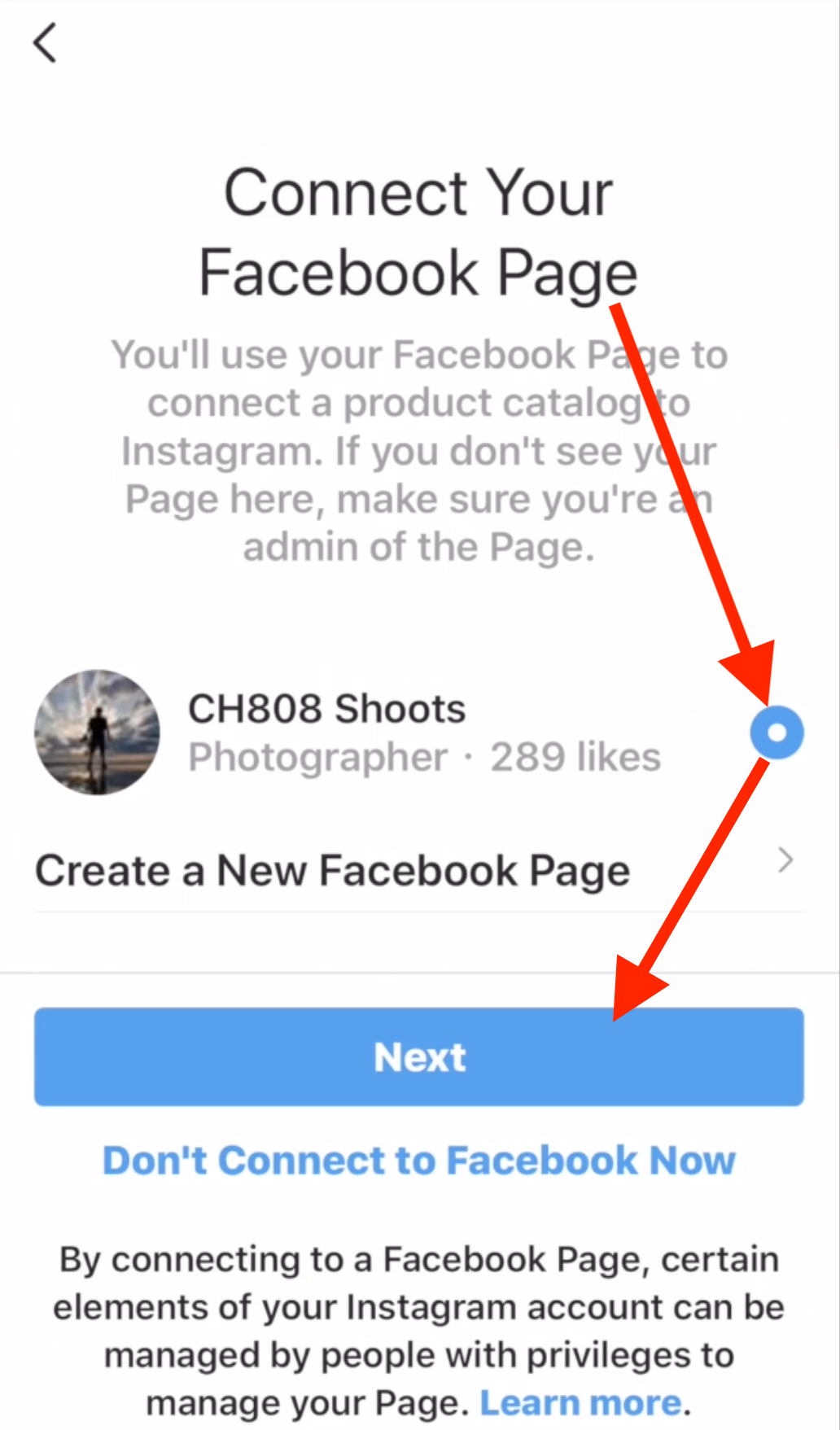Open the Learn more link
Viewport: 840px width, 1430px height.
pos(581,1402)
